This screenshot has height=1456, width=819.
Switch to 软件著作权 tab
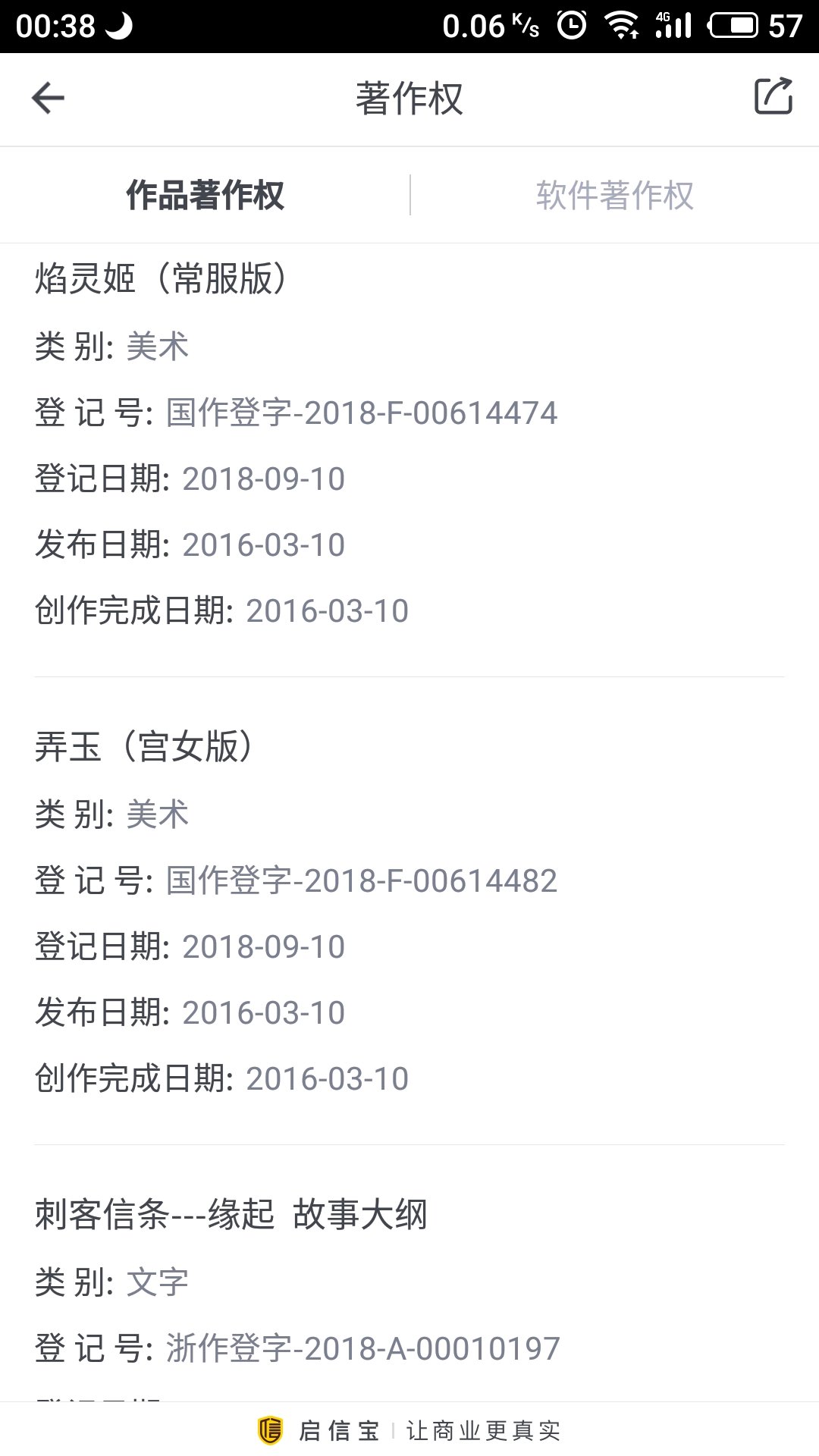614,195
